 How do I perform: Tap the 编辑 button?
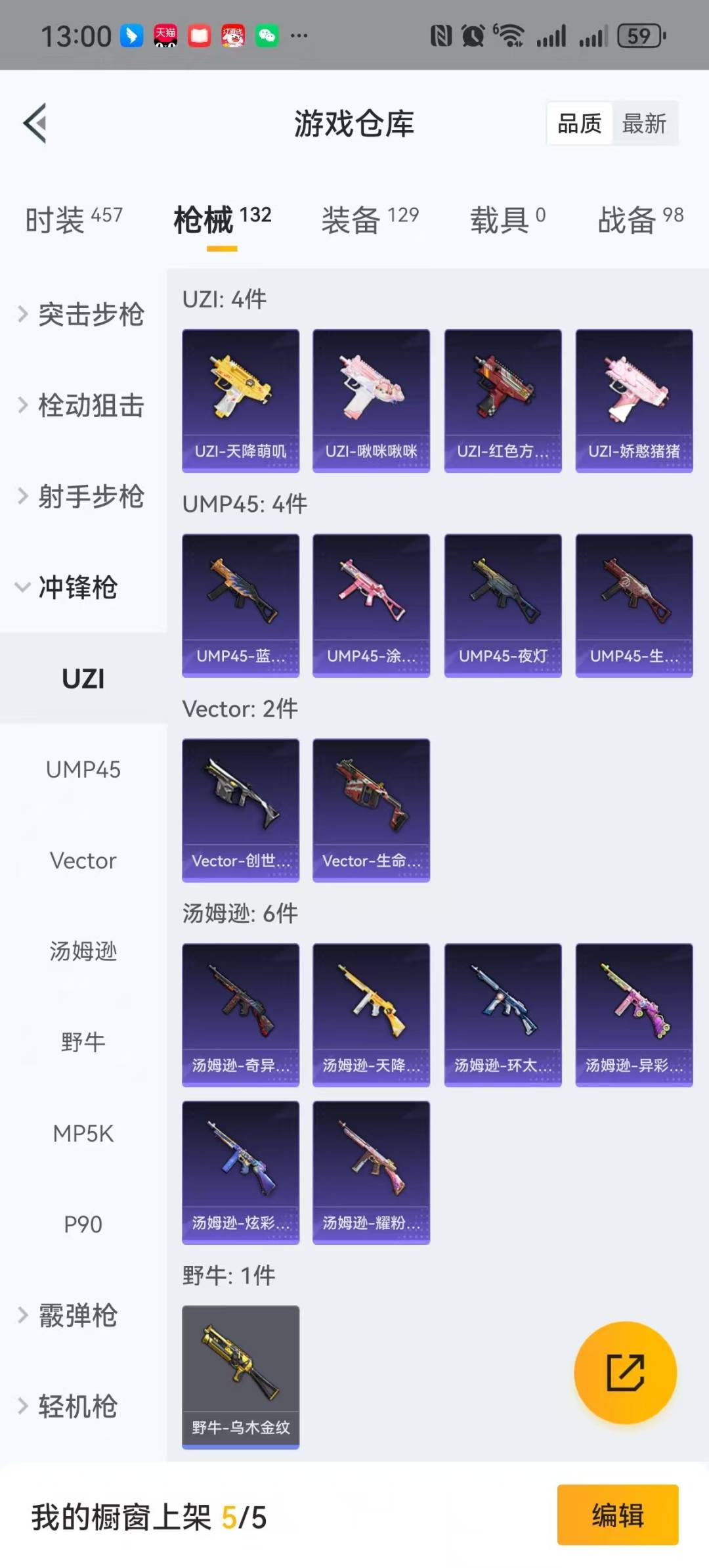tap(618, 1515)
